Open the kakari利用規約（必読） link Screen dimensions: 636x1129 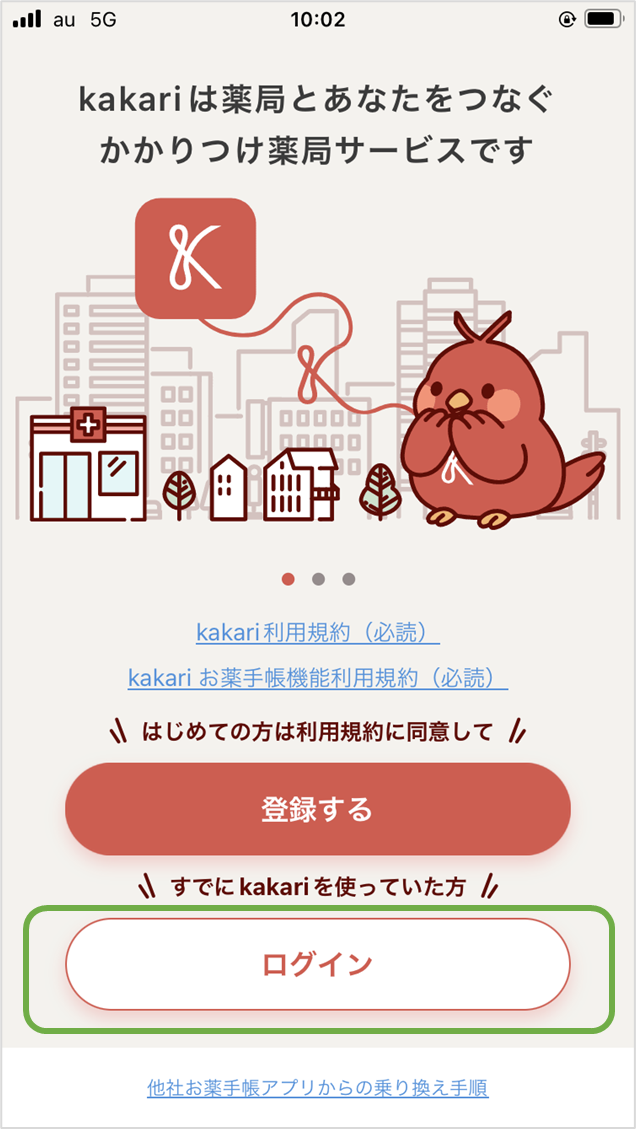318,632
